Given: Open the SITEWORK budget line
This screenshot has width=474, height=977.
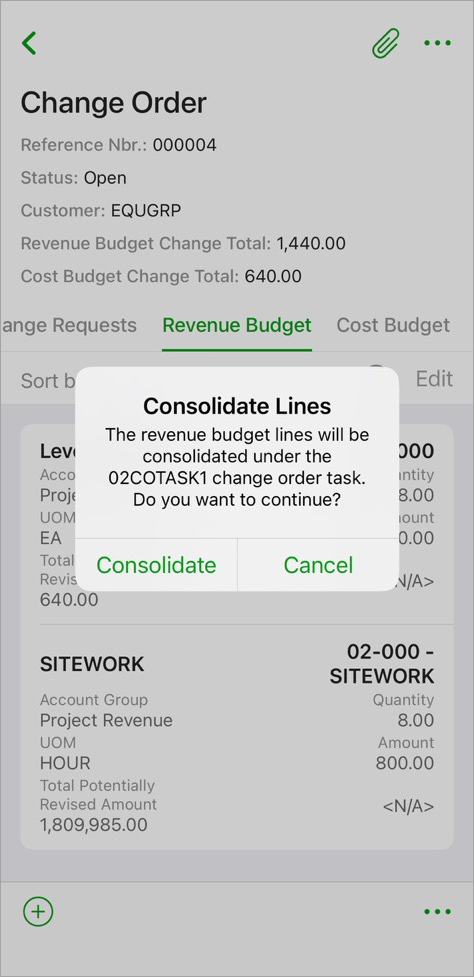Looking at the screenshot, I should coord(237,737).
